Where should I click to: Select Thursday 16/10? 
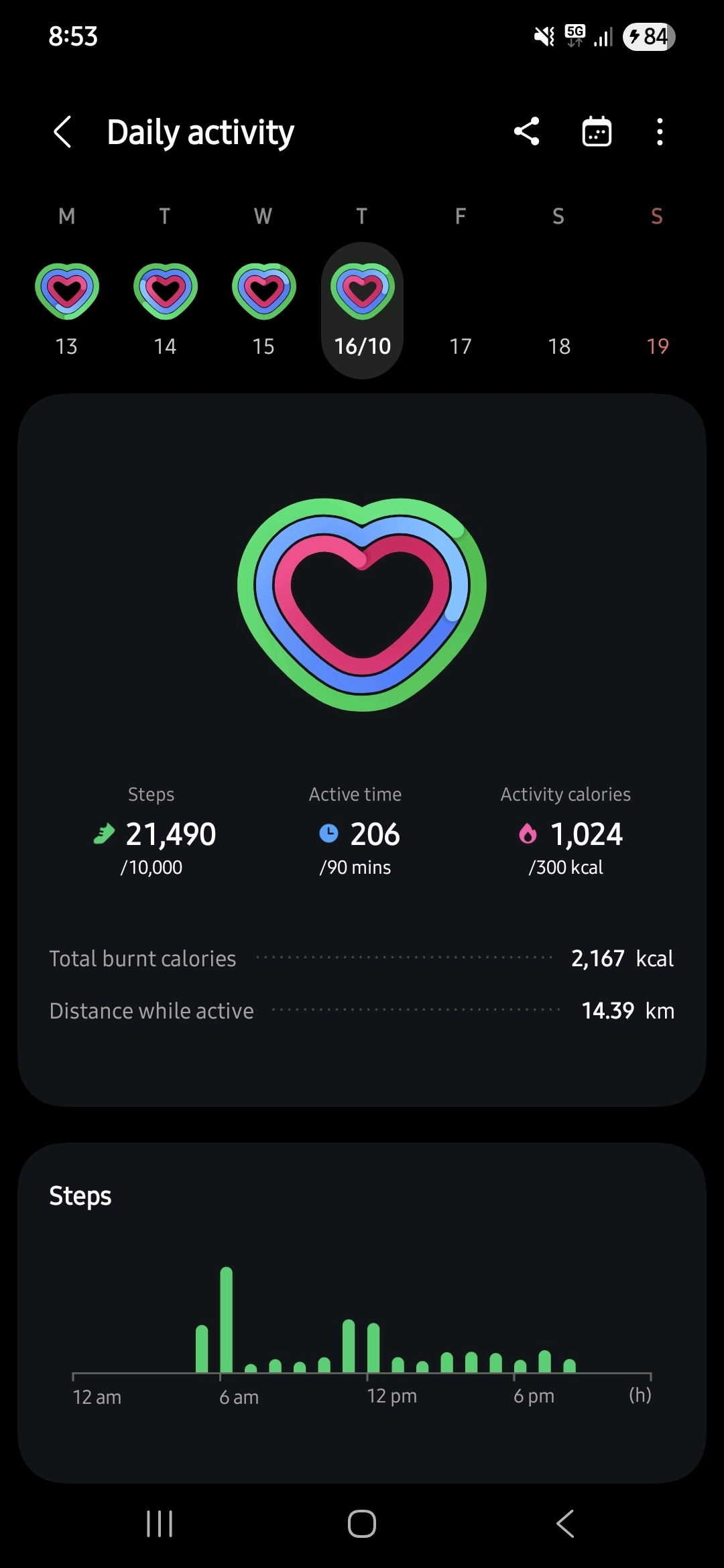tap(362, 308)
